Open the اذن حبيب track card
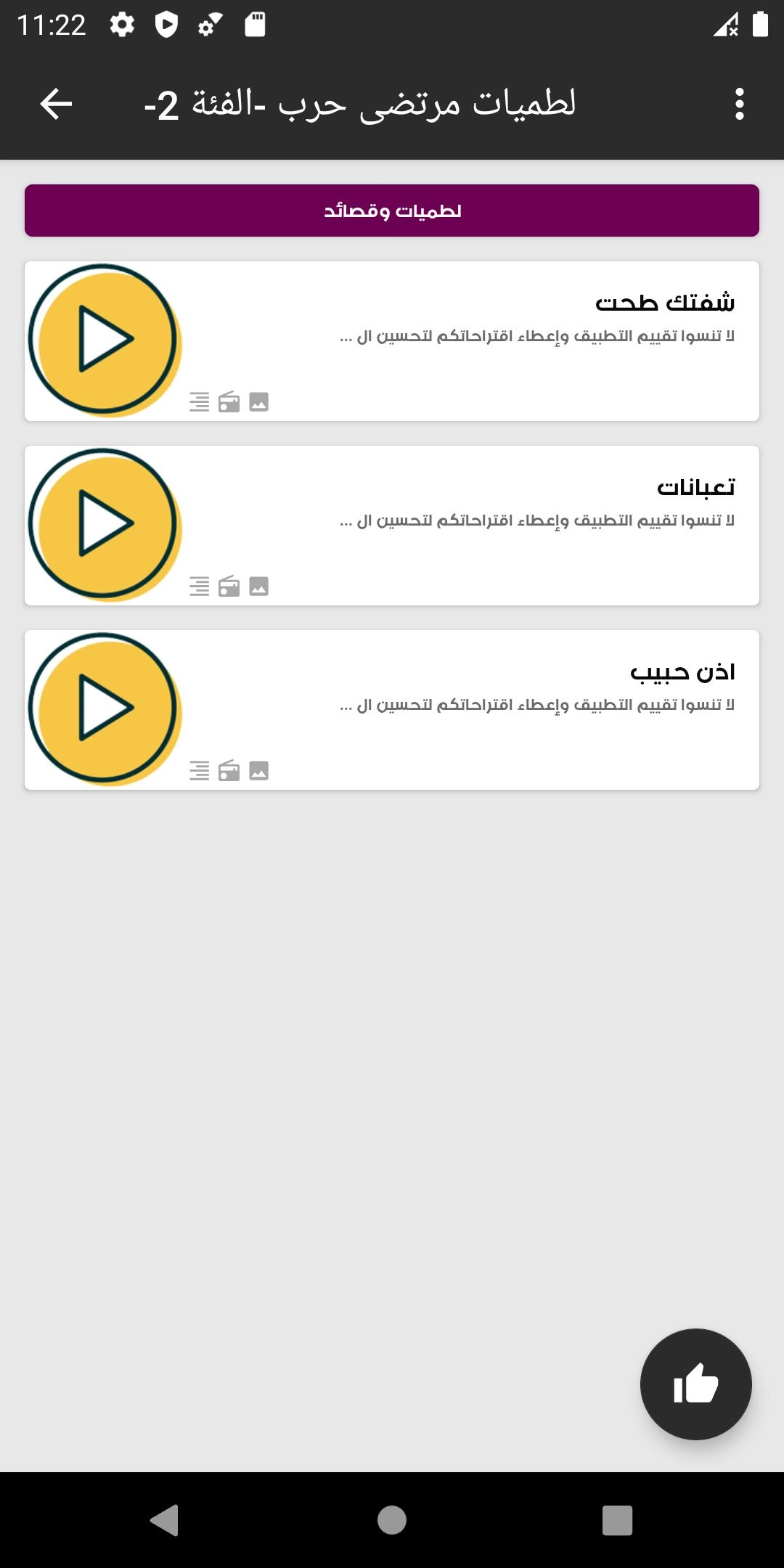Image resolution: width=784 pixels, height=1568 pixels. point(392,710)
